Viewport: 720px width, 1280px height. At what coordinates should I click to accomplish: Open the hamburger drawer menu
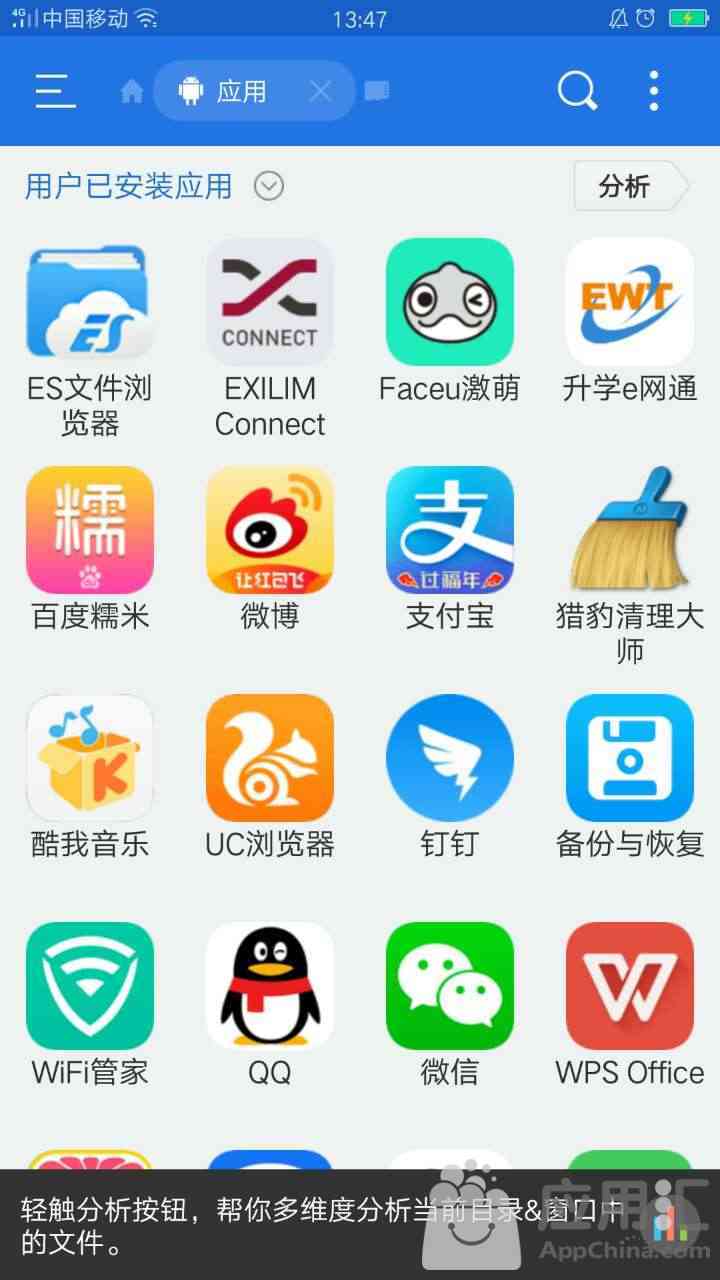click(x=56, y=91)
